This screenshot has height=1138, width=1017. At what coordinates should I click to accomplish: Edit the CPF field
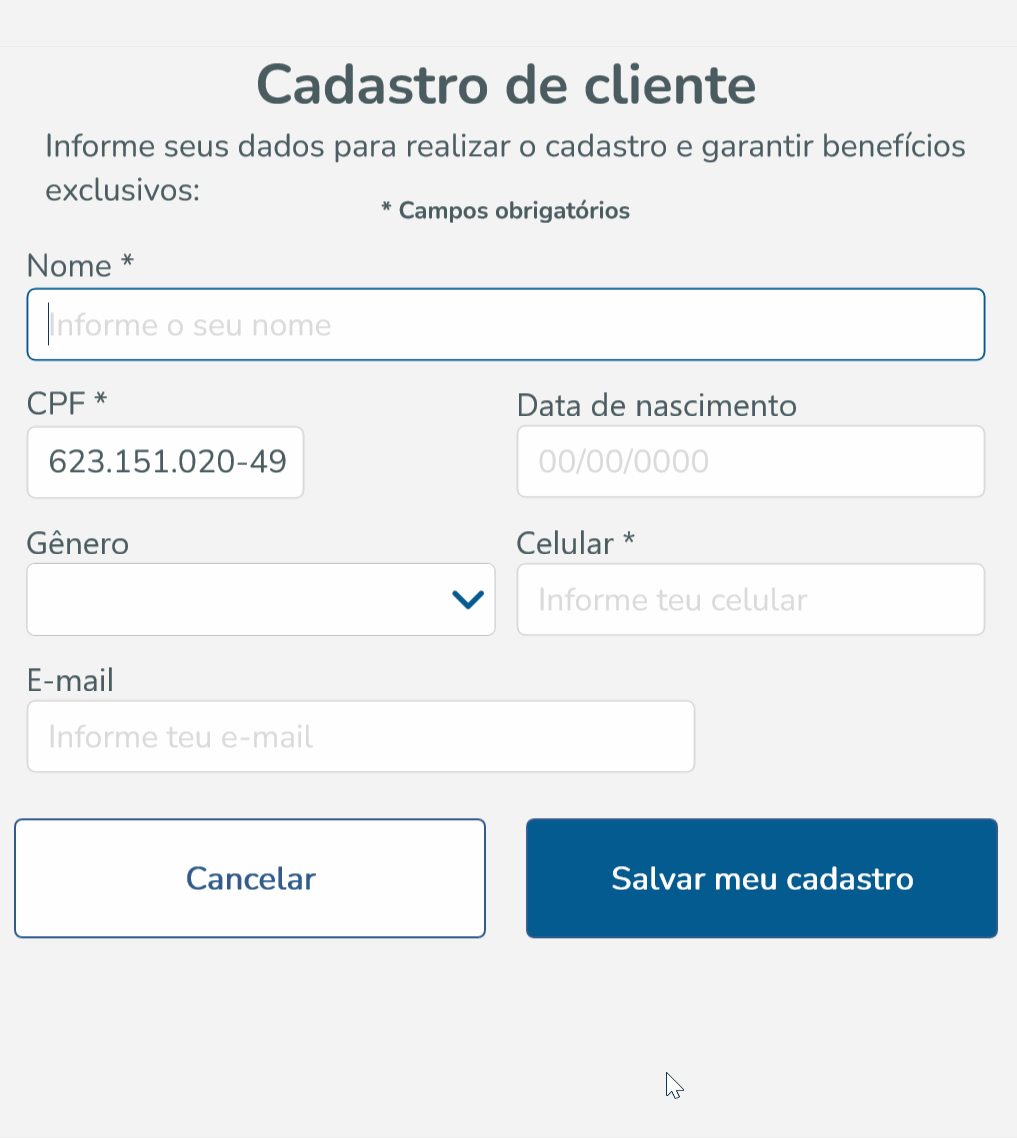[166, 462]
